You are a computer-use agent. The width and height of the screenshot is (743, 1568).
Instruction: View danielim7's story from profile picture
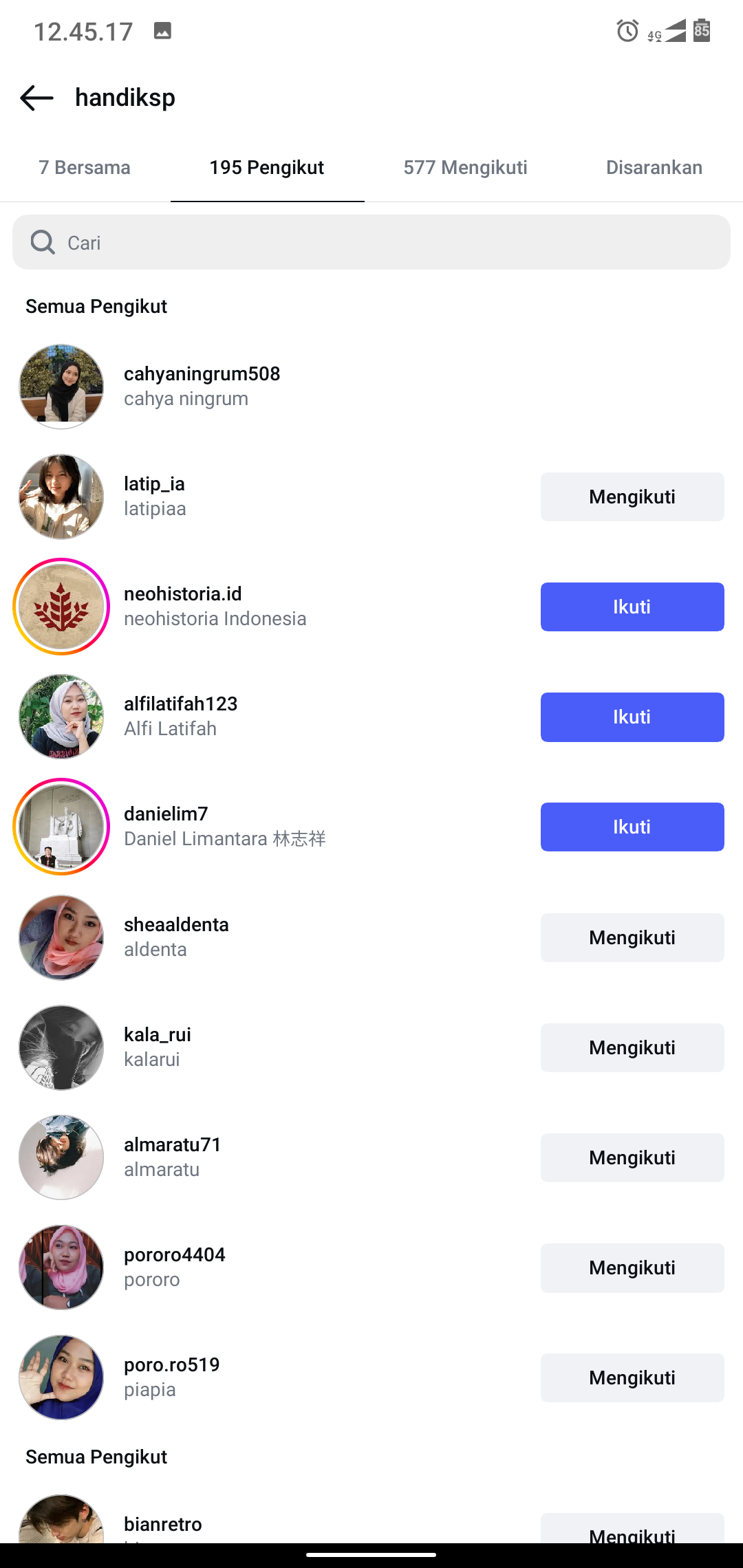point(61,827)
